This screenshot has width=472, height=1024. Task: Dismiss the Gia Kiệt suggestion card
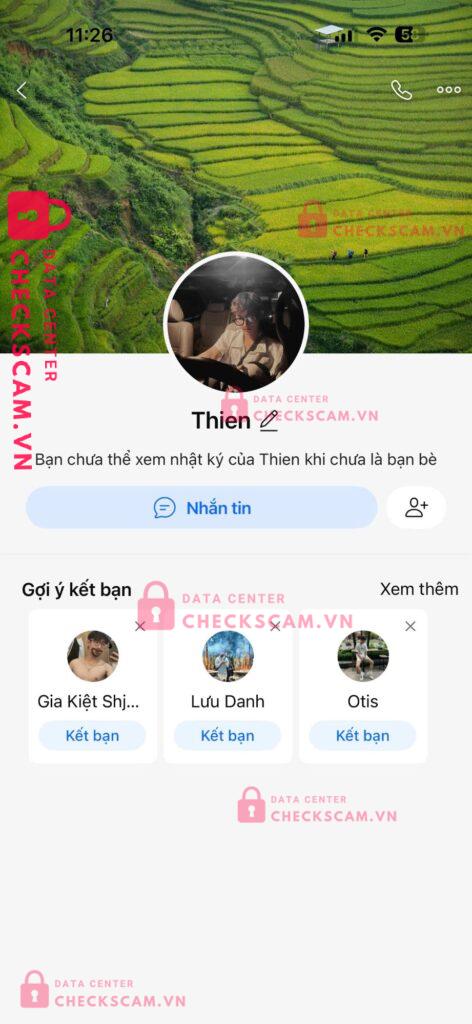click(140, 626)
